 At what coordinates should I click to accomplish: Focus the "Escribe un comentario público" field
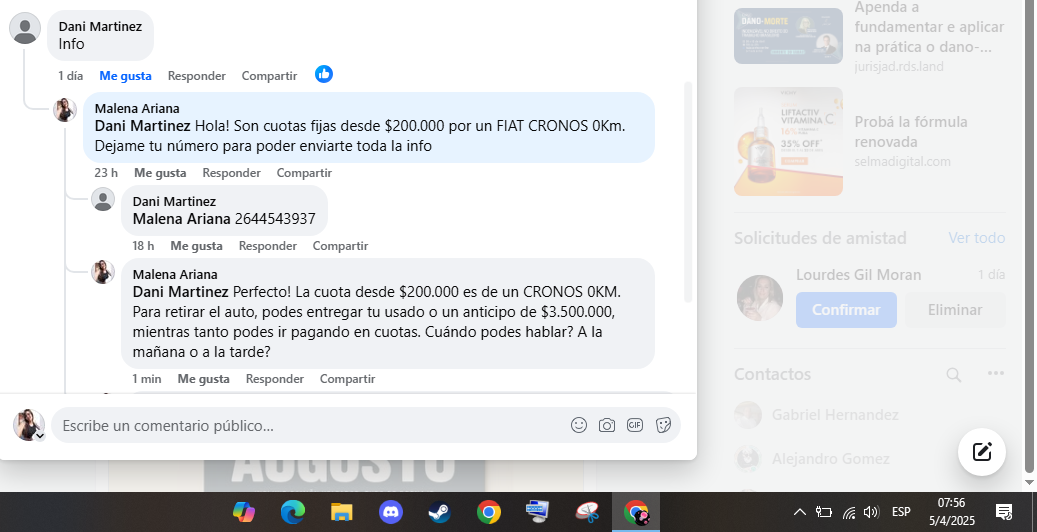pos(300,426)
